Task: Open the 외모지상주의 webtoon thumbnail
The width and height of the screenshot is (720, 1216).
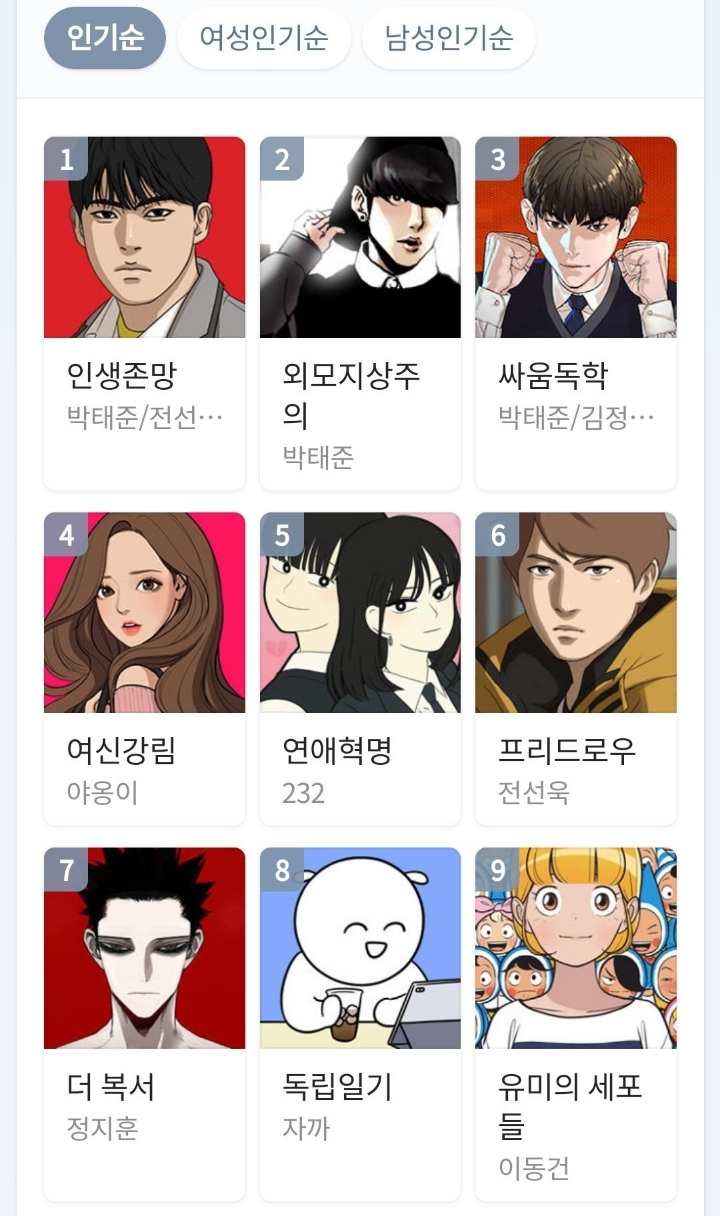Action: tap(360, 234)
